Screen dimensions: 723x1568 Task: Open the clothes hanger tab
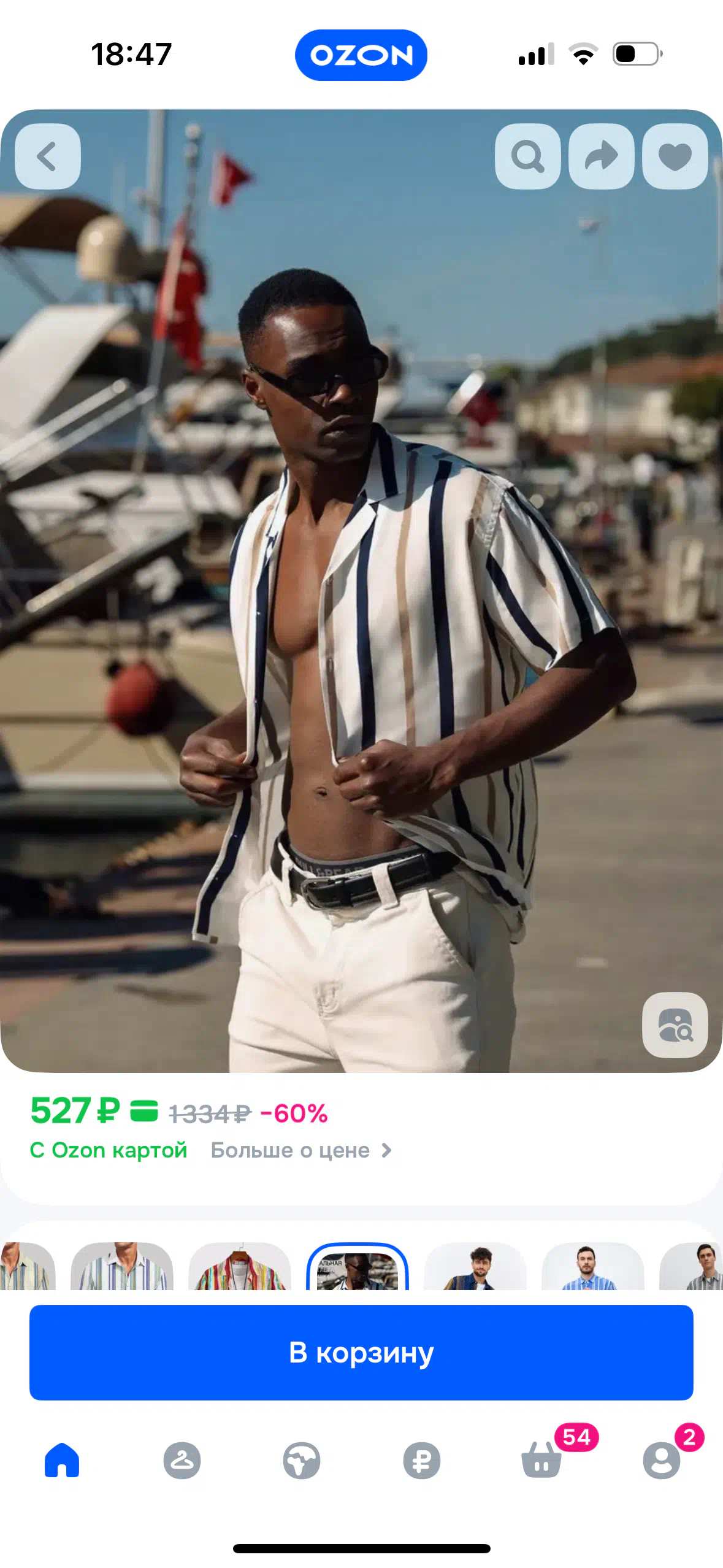pyautogui.click(x=182, y=1460)
